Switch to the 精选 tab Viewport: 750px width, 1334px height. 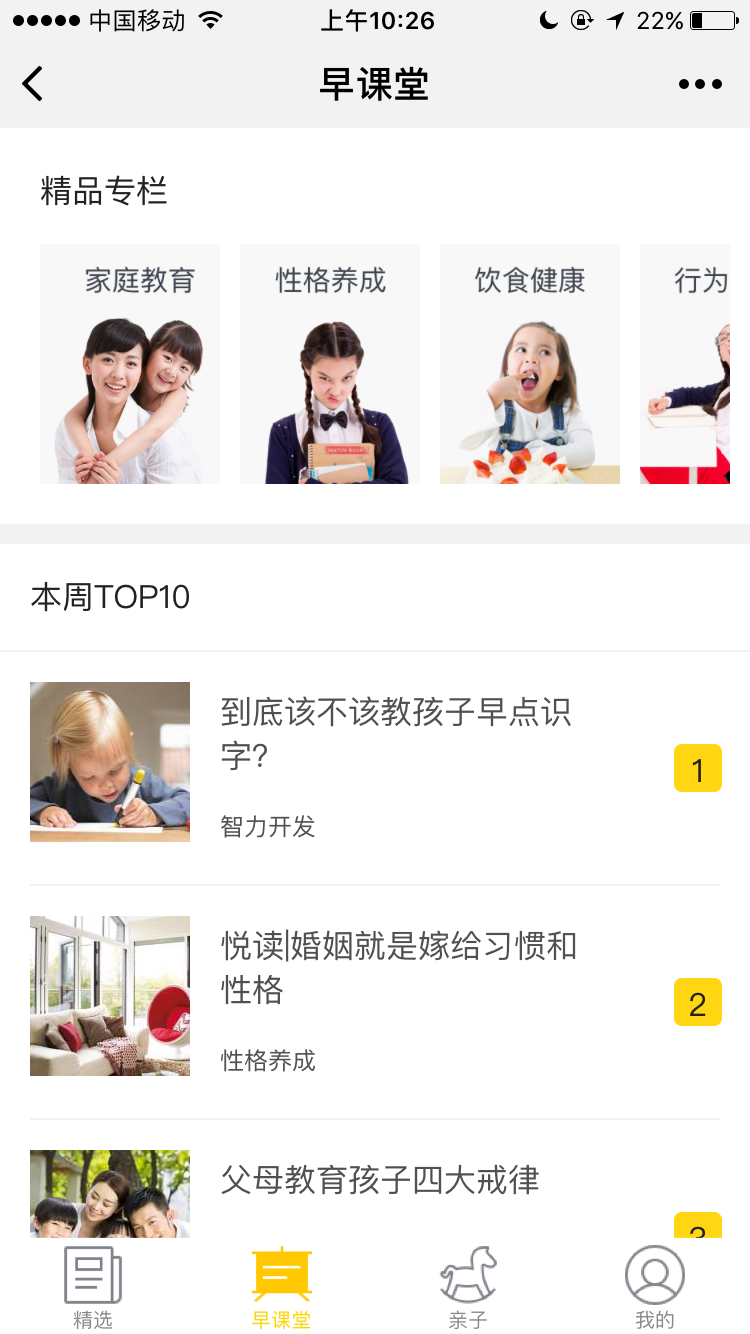tap(93, 1288)
